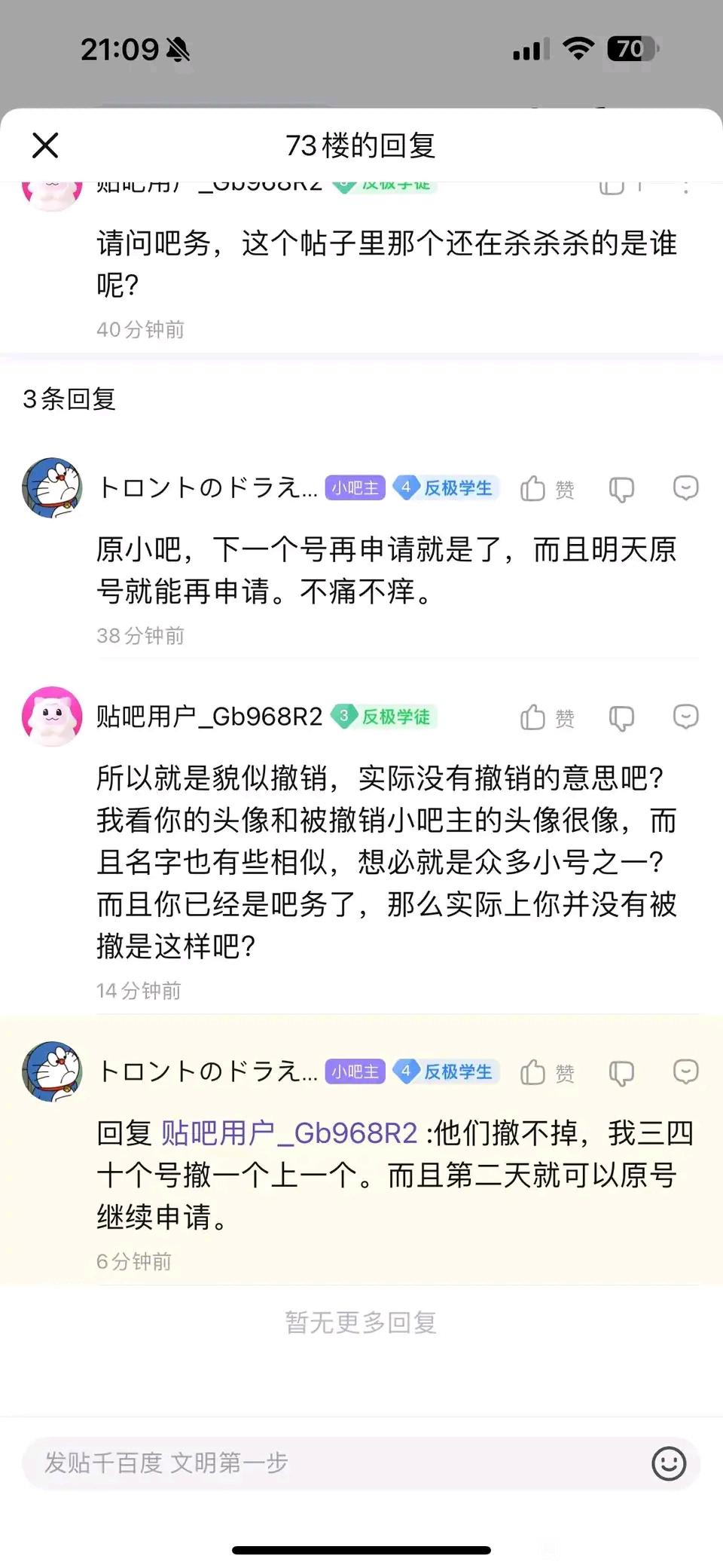Dislike the 38分钟前 reply

tap(621, 489)
